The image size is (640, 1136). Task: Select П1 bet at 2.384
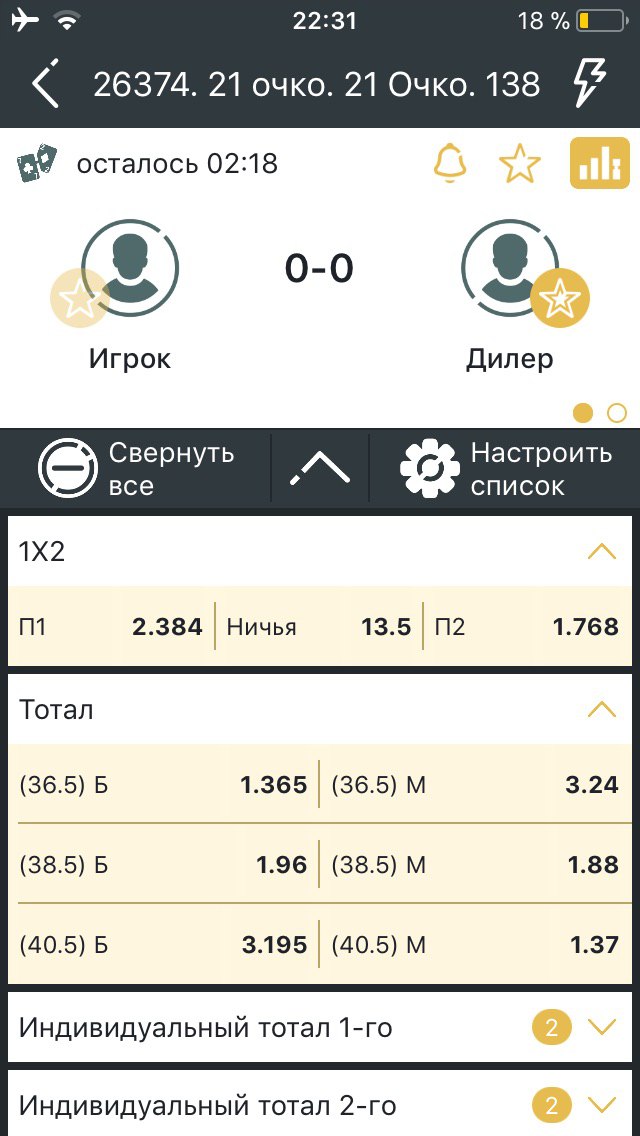111,627
